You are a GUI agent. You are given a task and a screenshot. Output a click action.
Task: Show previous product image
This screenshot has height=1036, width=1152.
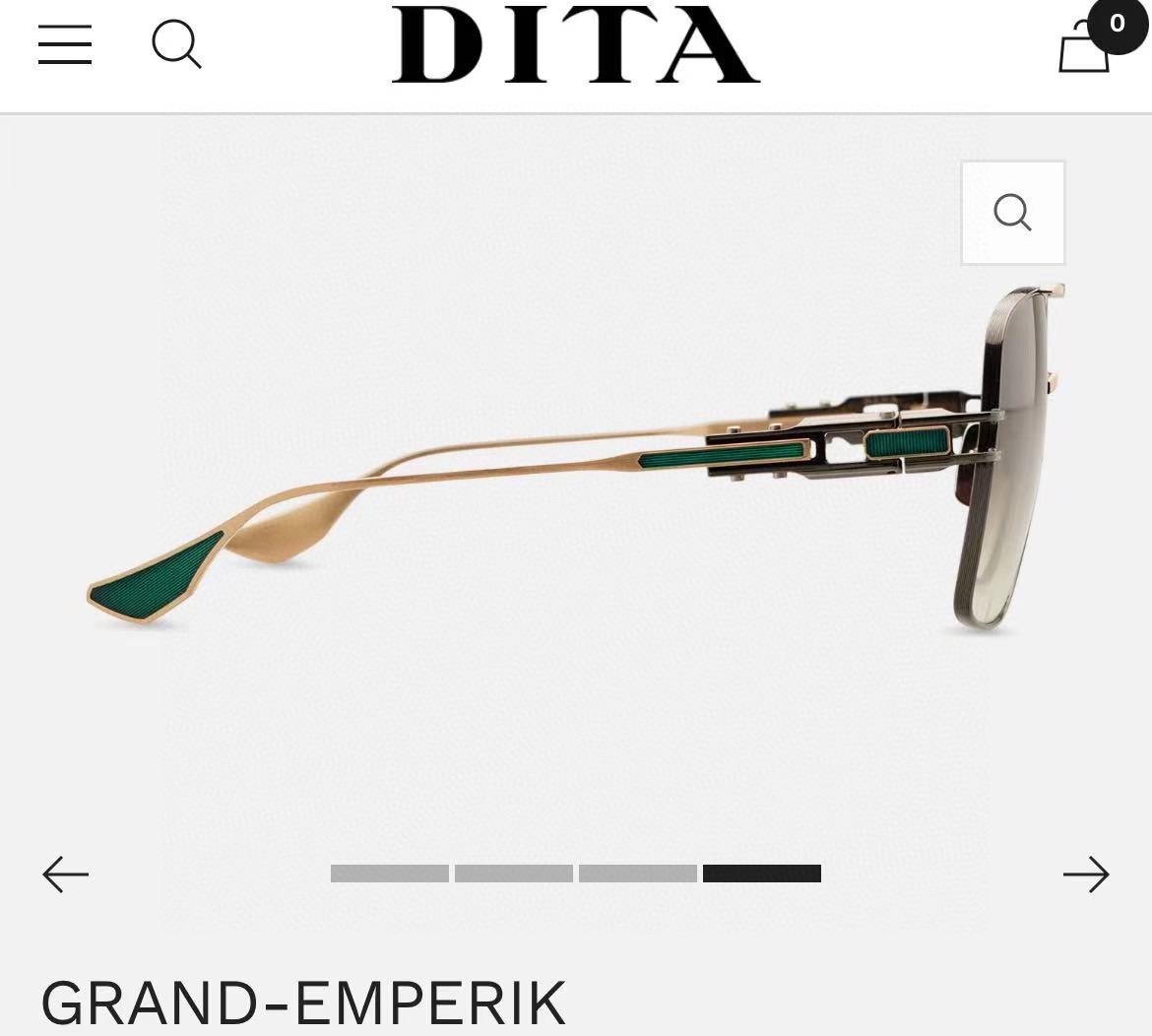click(66, 874)
